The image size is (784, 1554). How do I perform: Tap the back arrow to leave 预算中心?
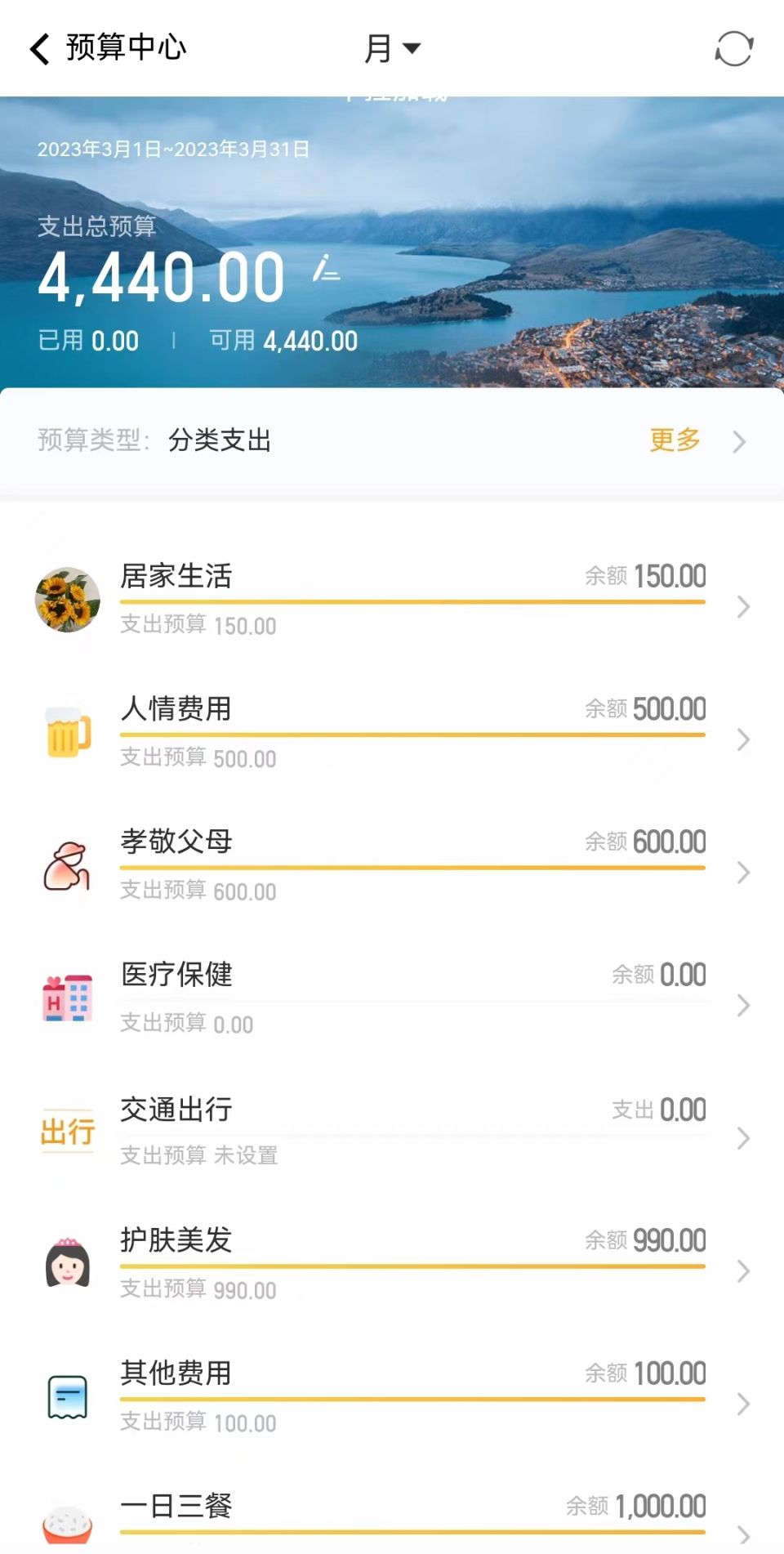click(x=40, y=48)
